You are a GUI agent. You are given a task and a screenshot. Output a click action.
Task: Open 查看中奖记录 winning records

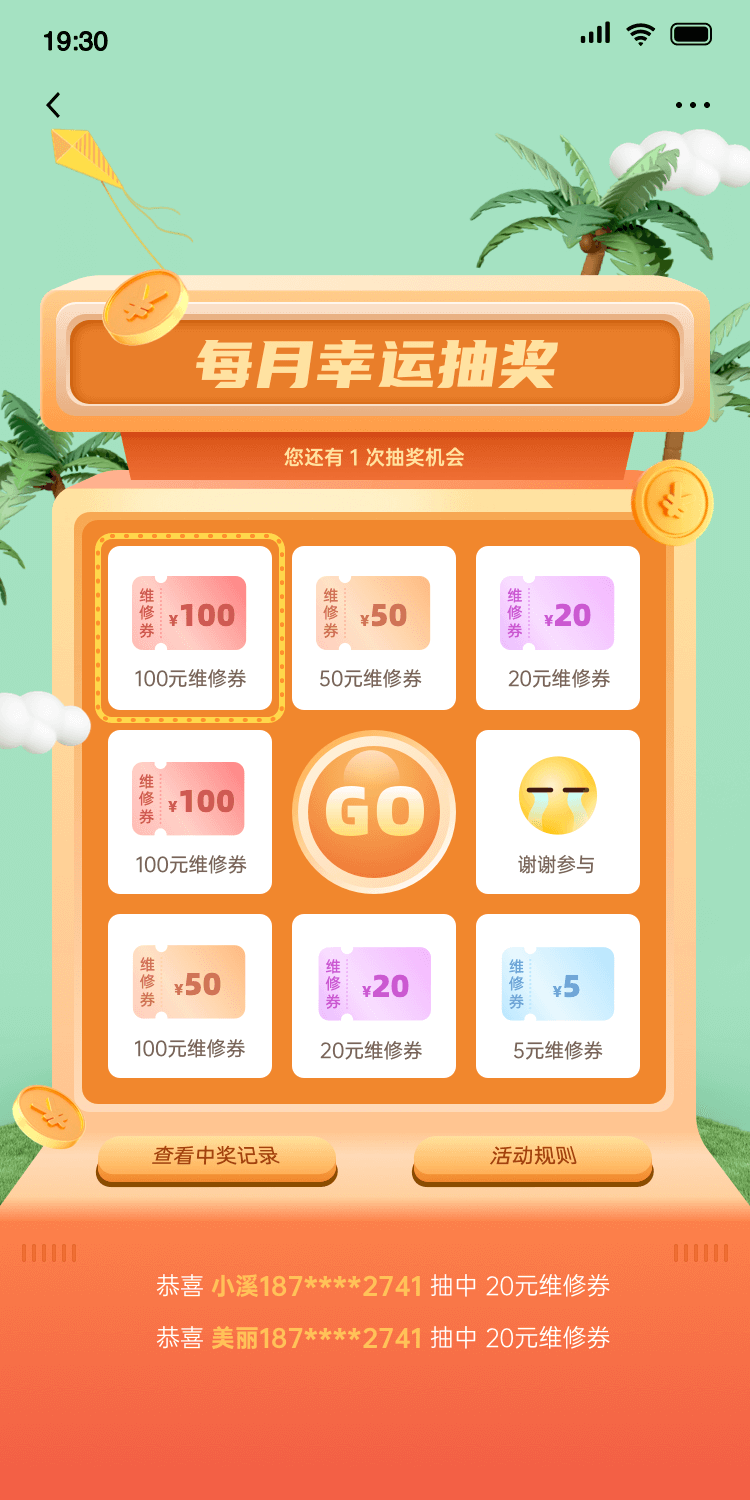(x=216, y=1157)
